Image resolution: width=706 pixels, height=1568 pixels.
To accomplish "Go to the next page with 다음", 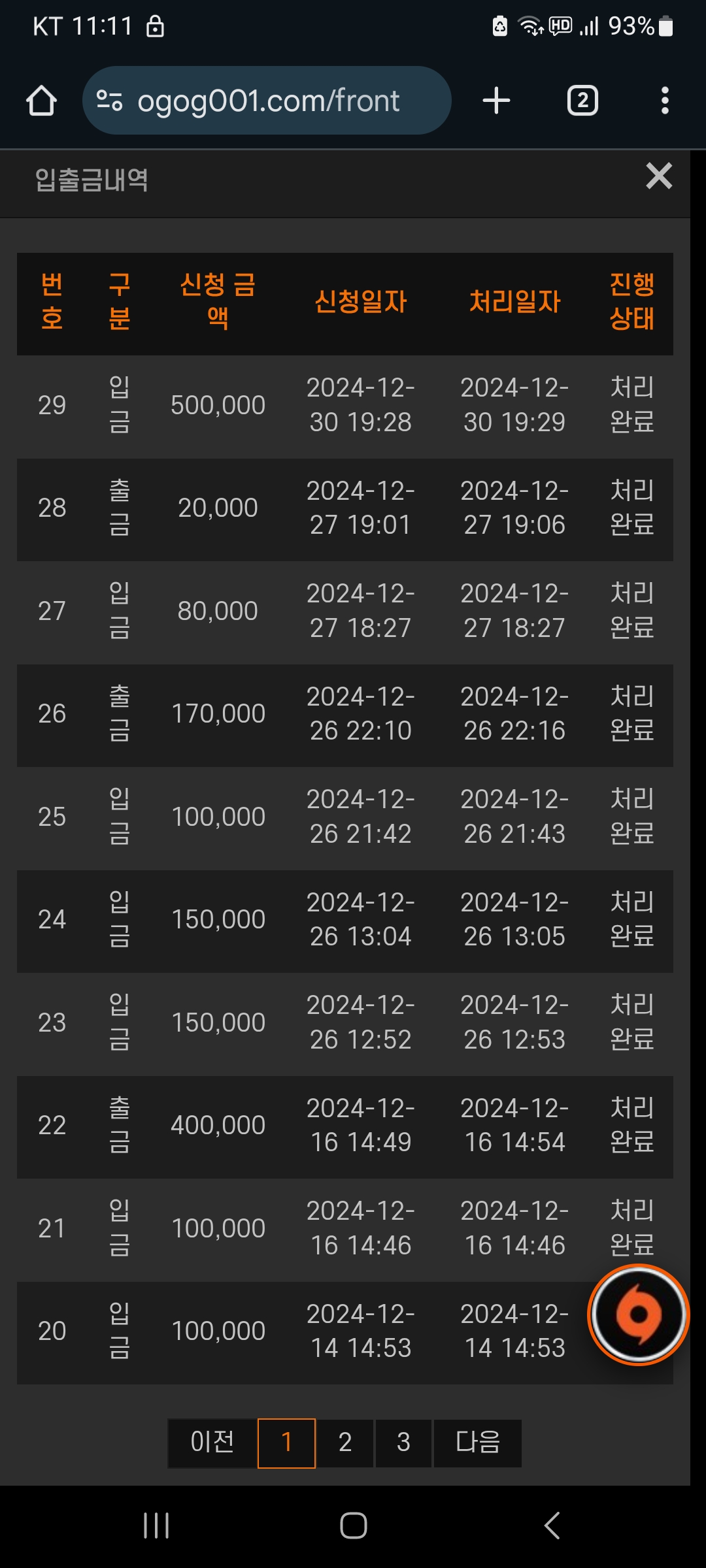I will click(x=478, y=1443).
